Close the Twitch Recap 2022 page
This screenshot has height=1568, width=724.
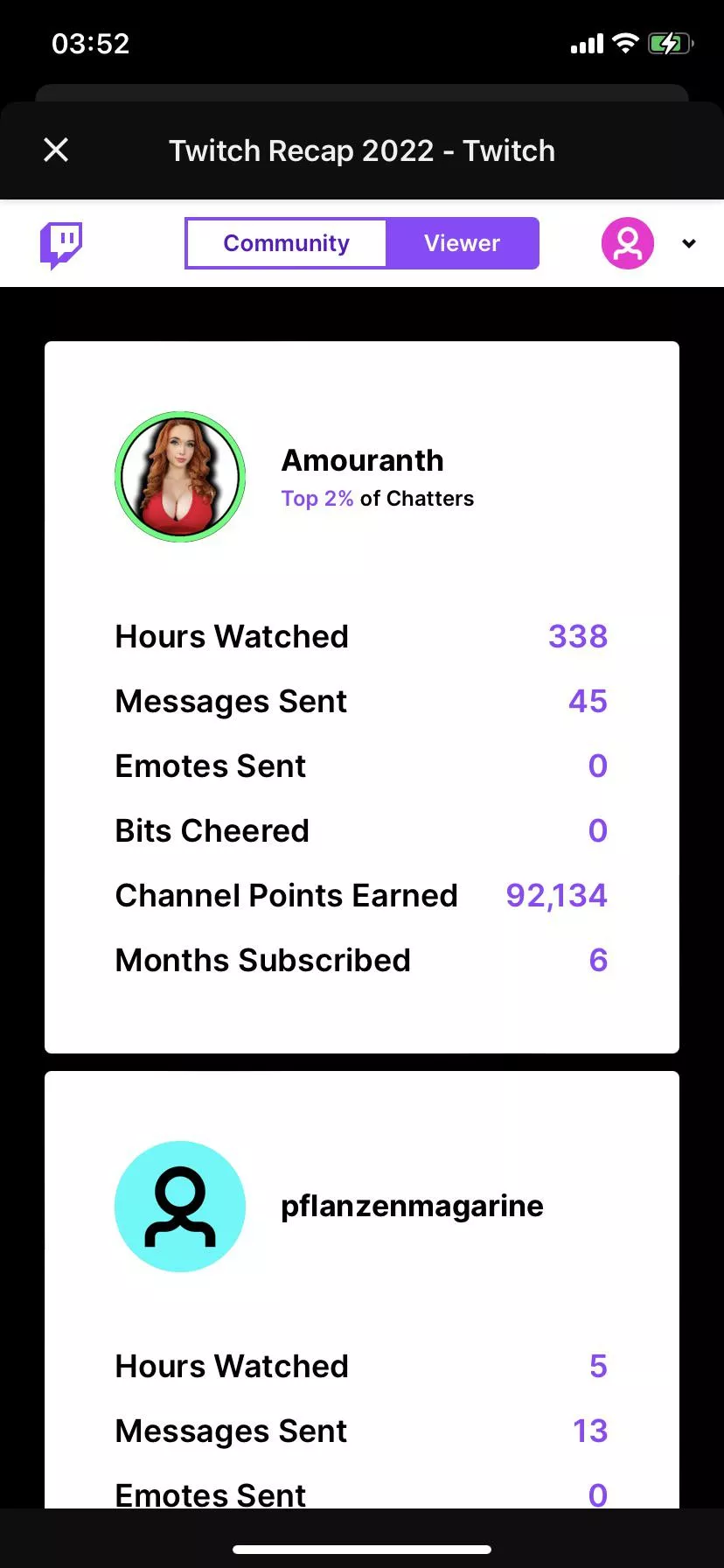point(56,150)
